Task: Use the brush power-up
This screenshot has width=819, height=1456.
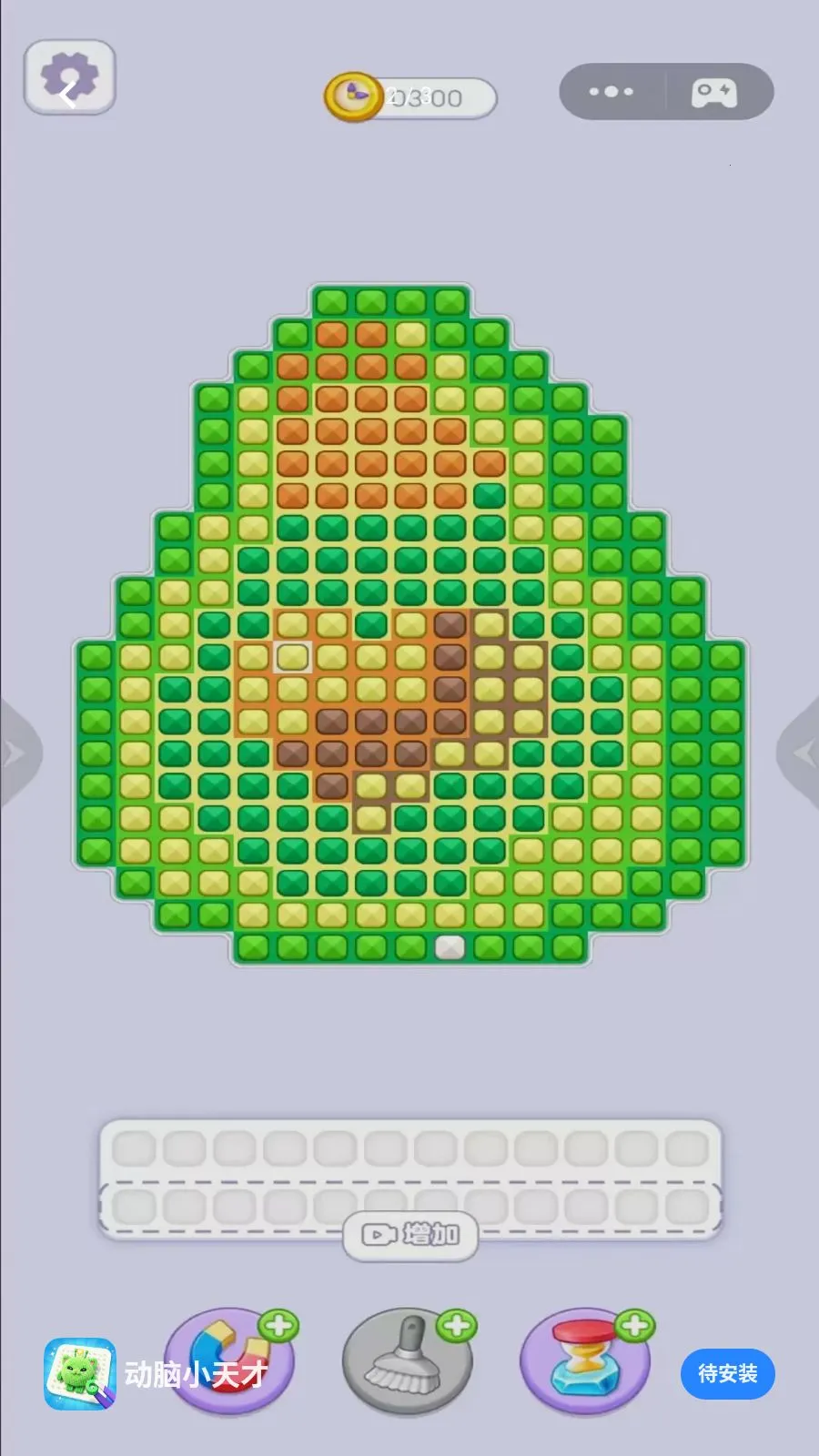Action: 407,1362
